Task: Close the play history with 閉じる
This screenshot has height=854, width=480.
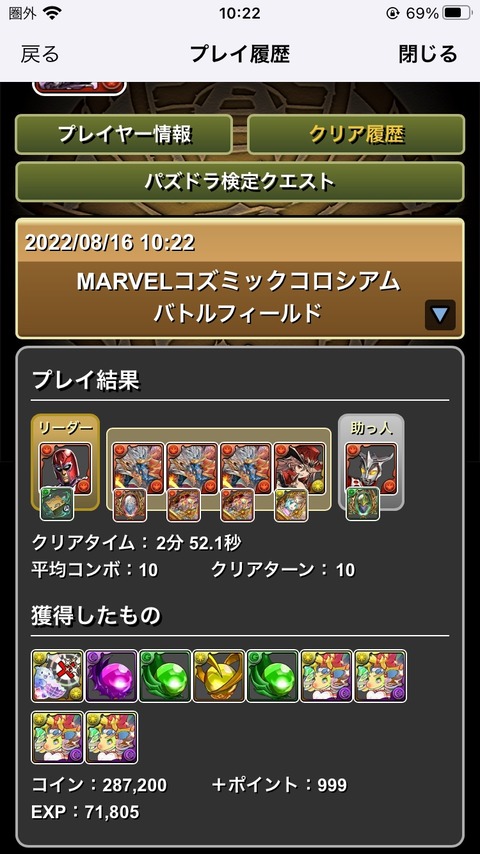Action: pos(428,54)
